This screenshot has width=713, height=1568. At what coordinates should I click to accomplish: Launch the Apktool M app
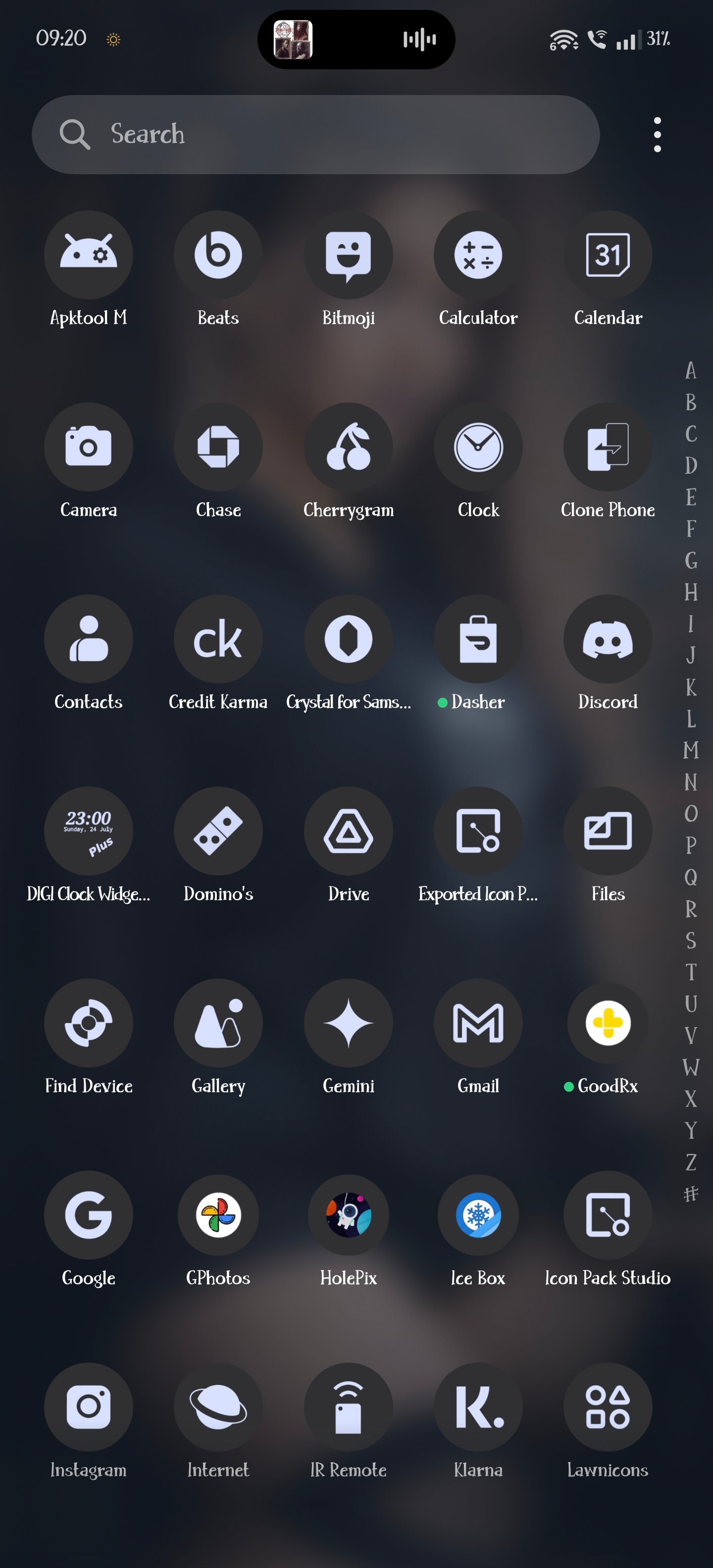88,255
